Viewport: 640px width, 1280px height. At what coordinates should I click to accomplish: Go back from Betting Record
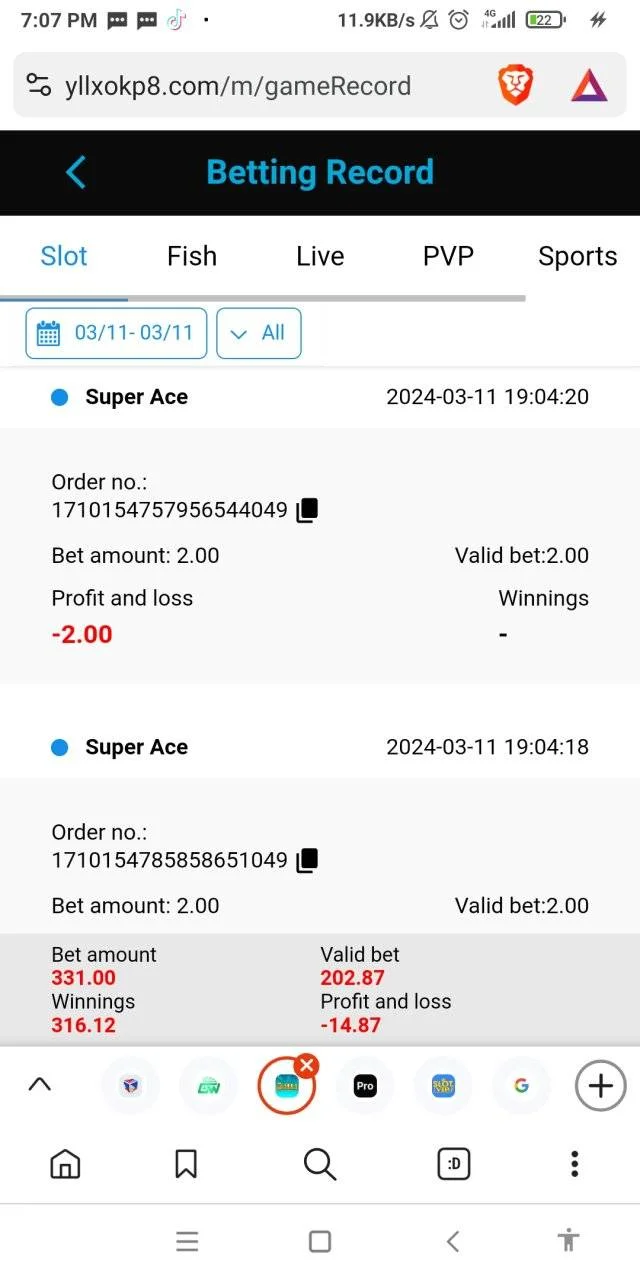tap(76, 172)
